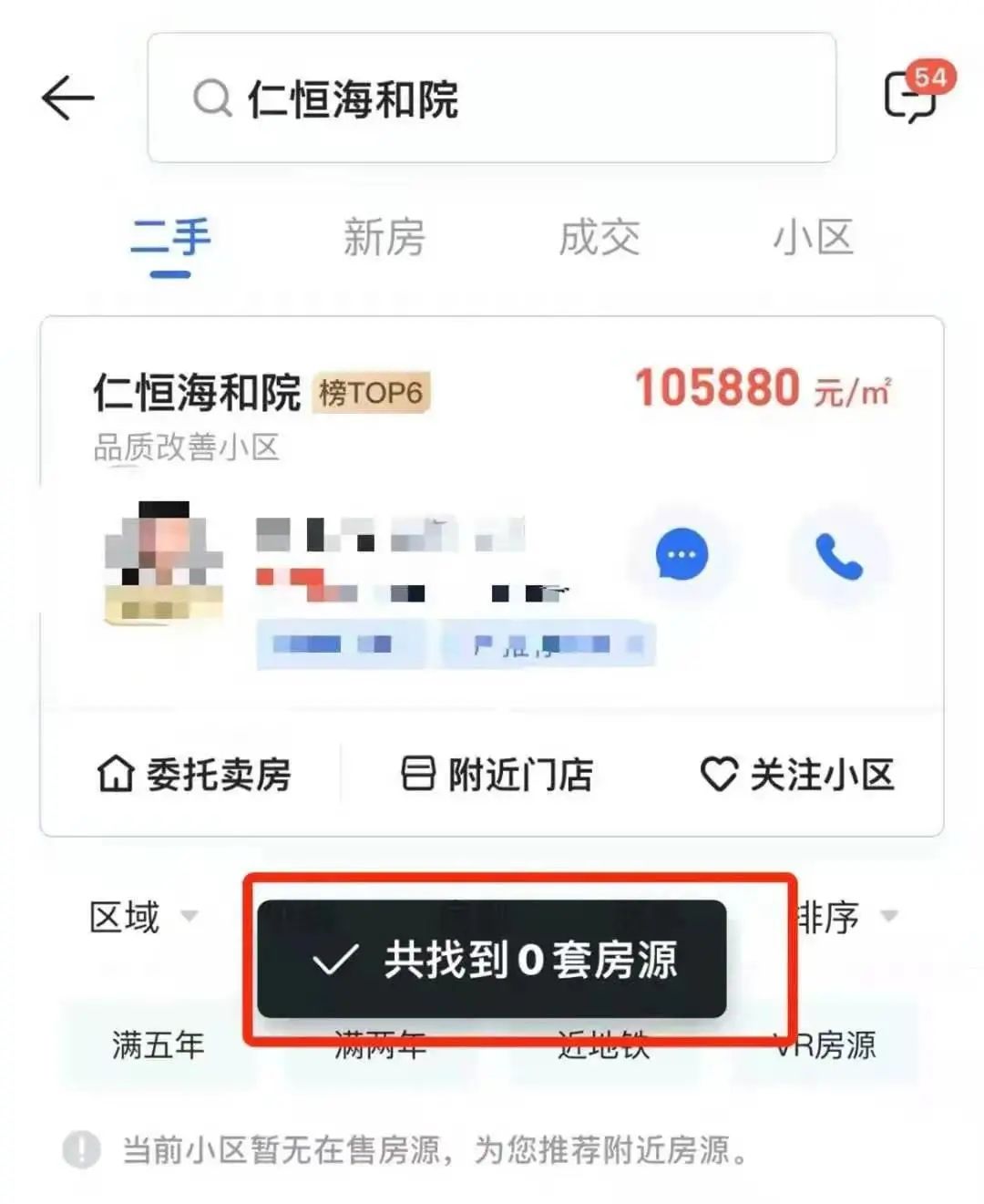
Task: Follow the community with 关注小区
Action: 798,776
